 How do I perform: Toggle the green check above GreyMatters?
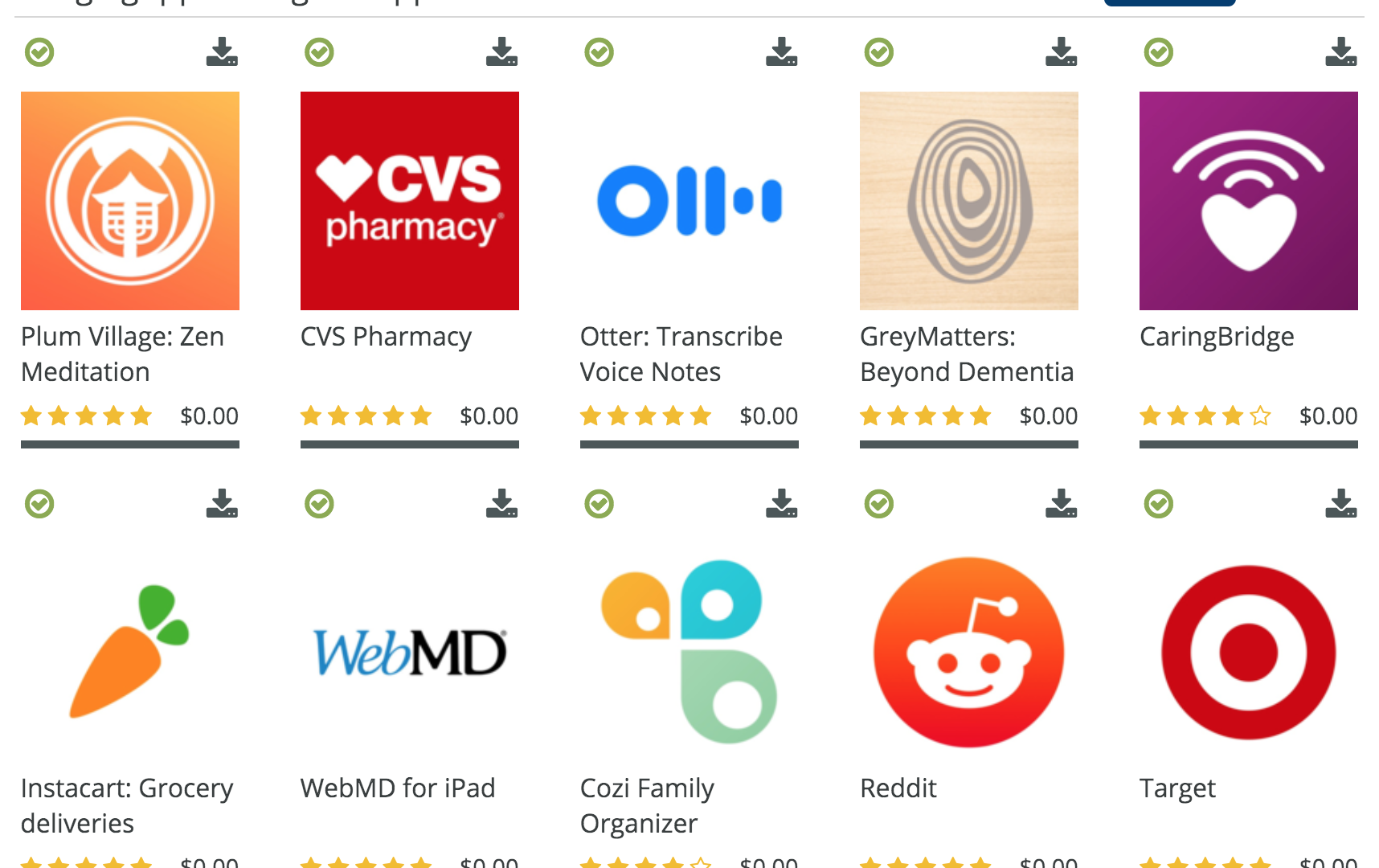pos(879,52)
